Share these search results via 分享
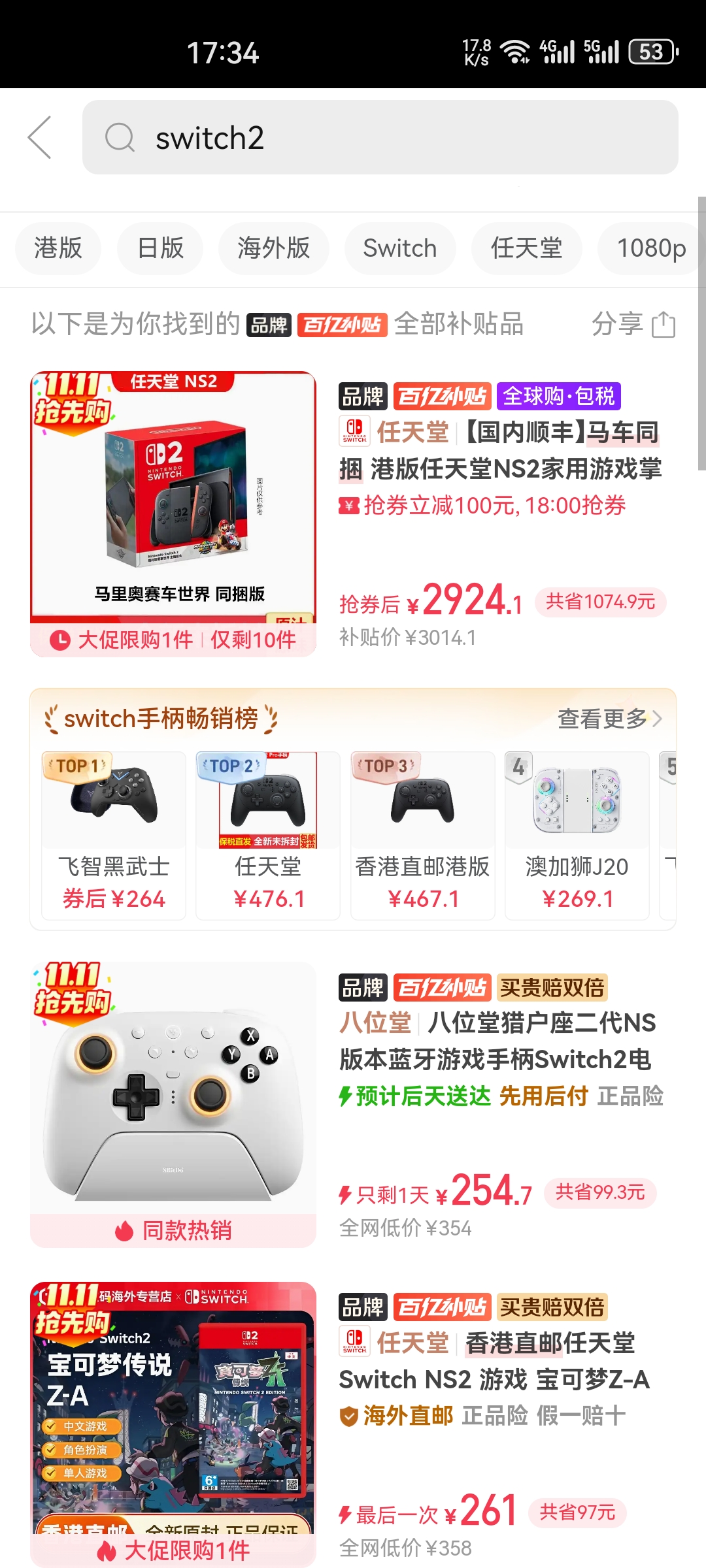The height and width of the screenshot is (1568, 706). click(633, 324)
